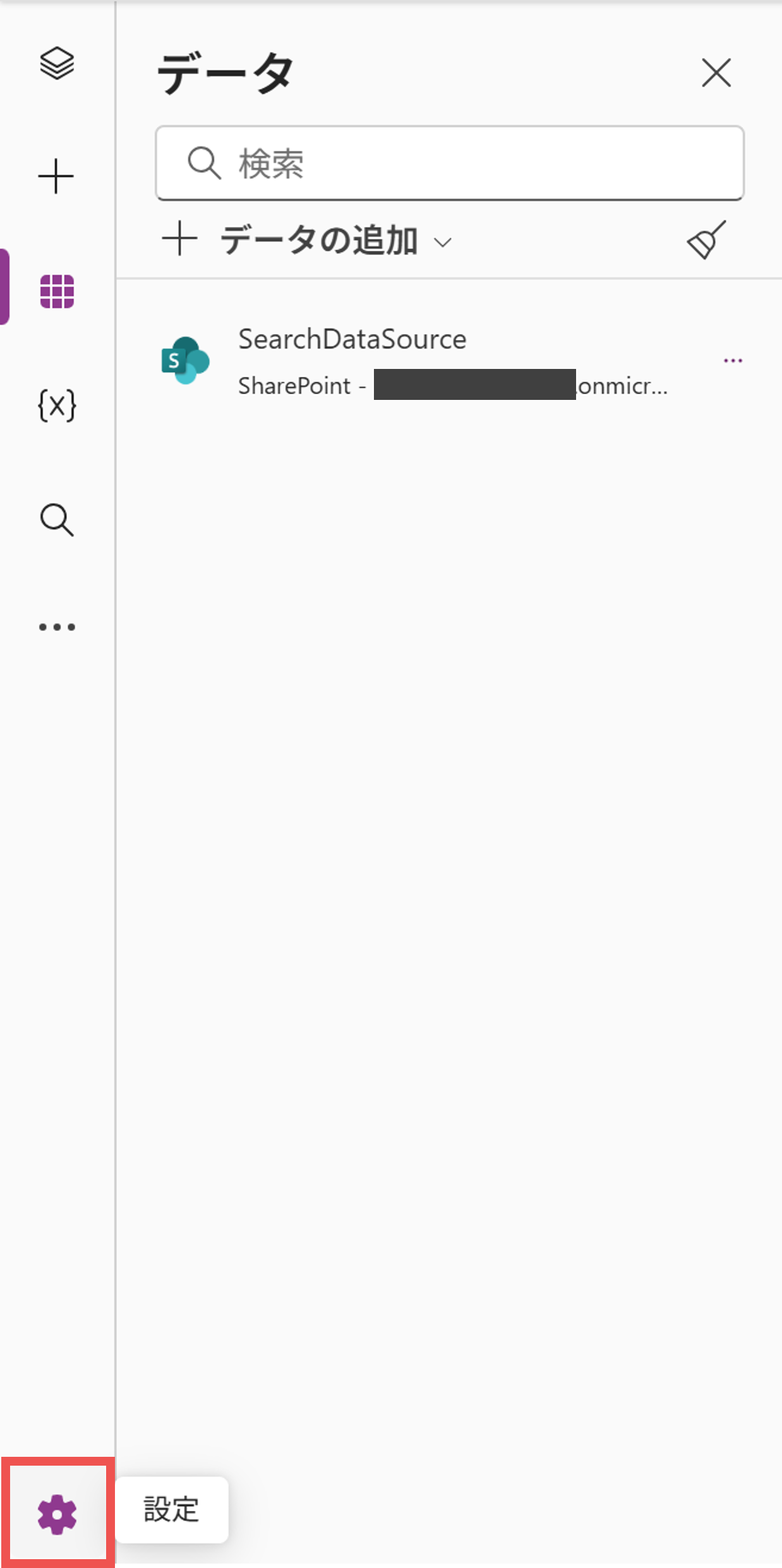Open options for SearchDataSource
Viewport: 782px width, 1568px height.
[x=733, y=360]
